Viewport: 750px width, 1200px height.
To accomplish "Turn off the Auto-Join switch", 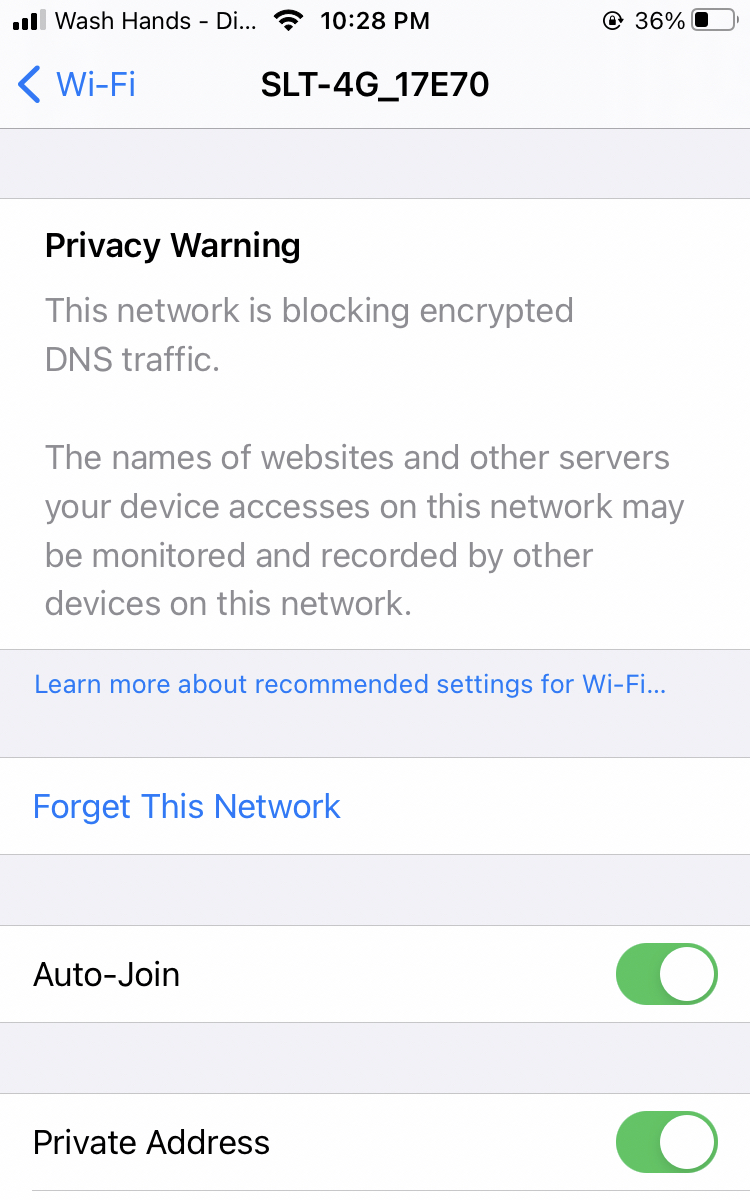I will tap(667, 974).
